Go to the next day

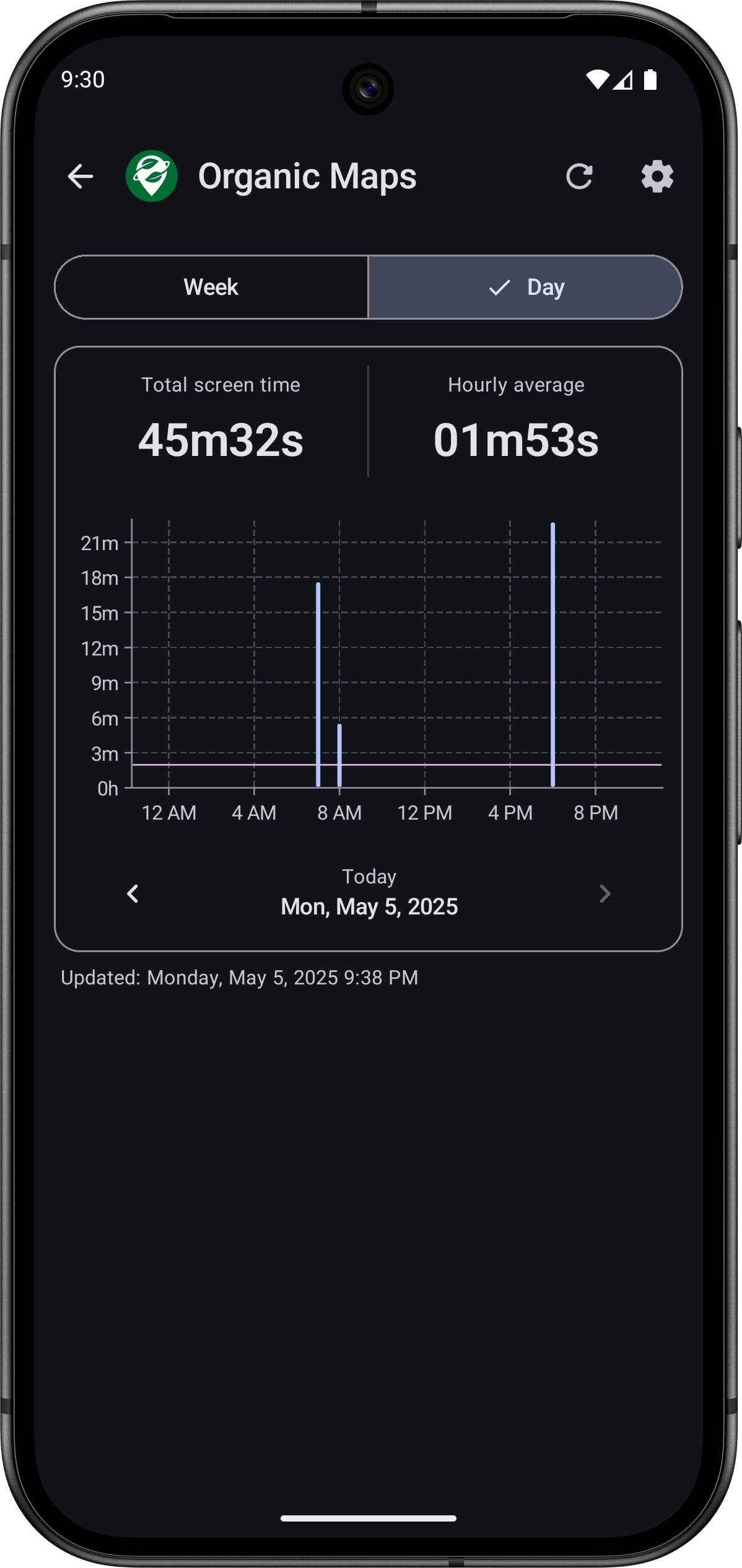coord(605,893)
